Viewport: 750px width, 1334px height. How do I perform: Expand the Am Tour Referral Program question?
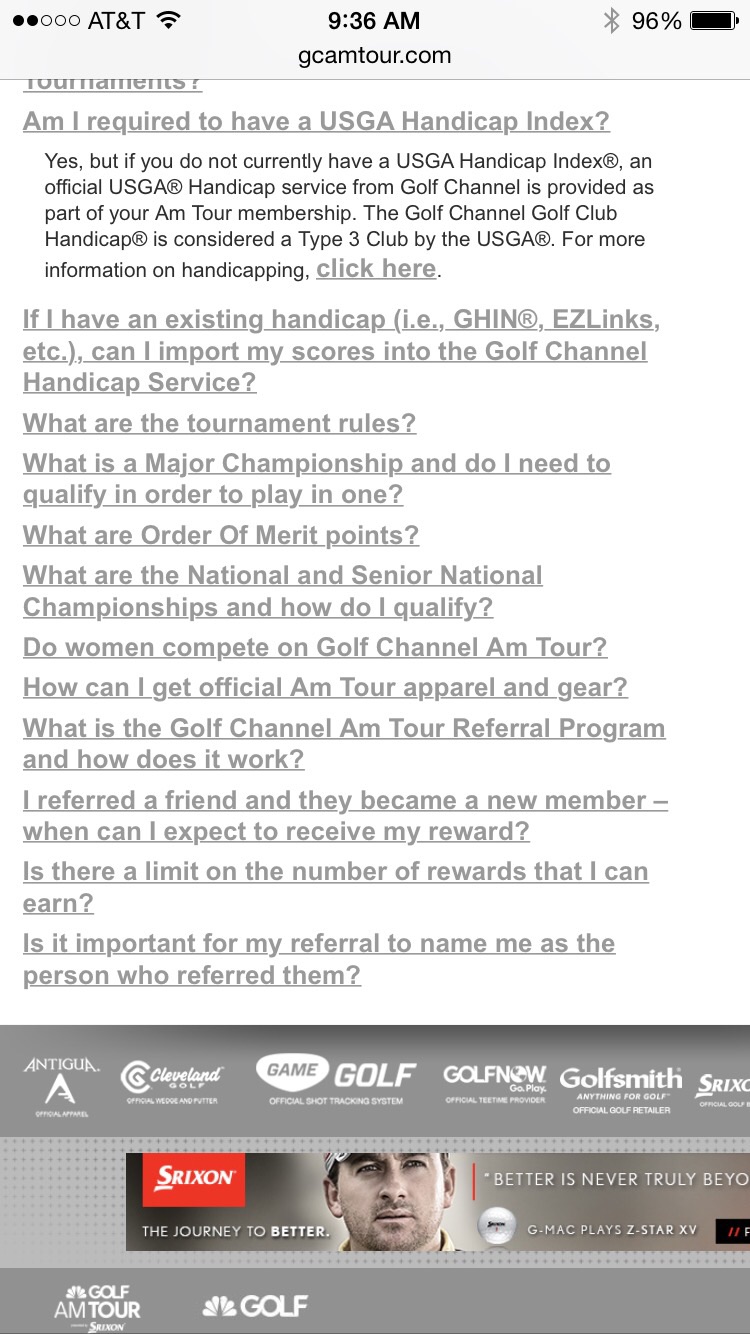(343, 744)
